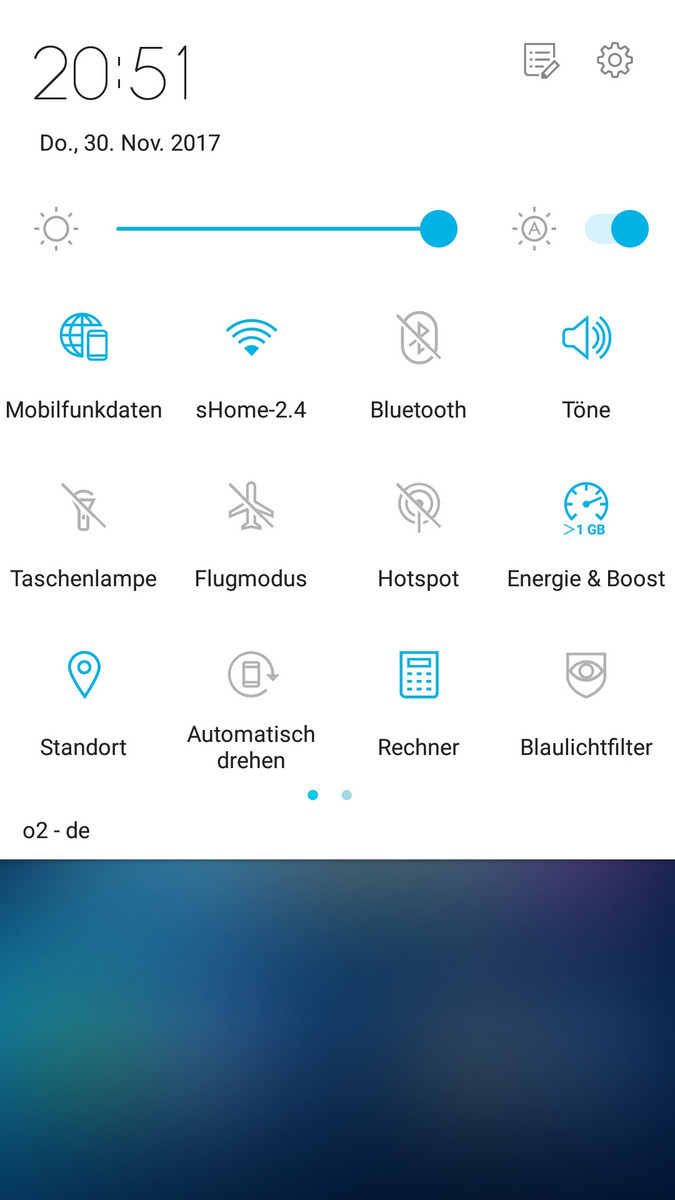Tap the brightness slider track
The width and height of the screenshot is (675, 1200).
(x=270, y=229)
